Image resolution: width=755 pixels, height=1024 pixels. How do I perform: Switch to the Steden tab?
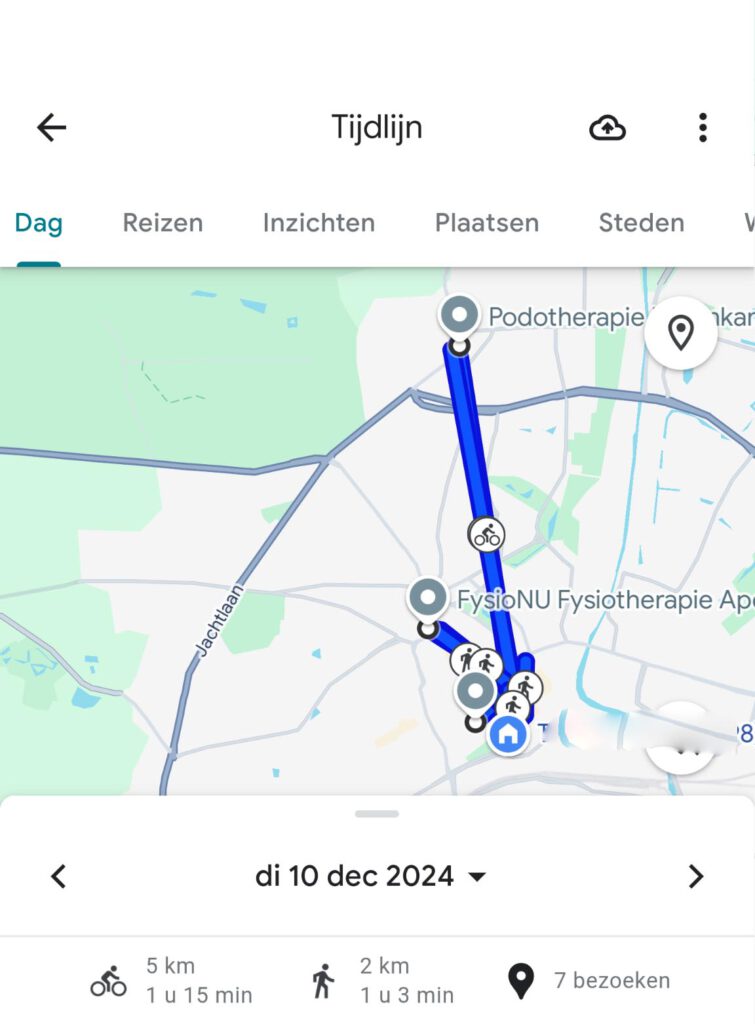click(641, 223)
